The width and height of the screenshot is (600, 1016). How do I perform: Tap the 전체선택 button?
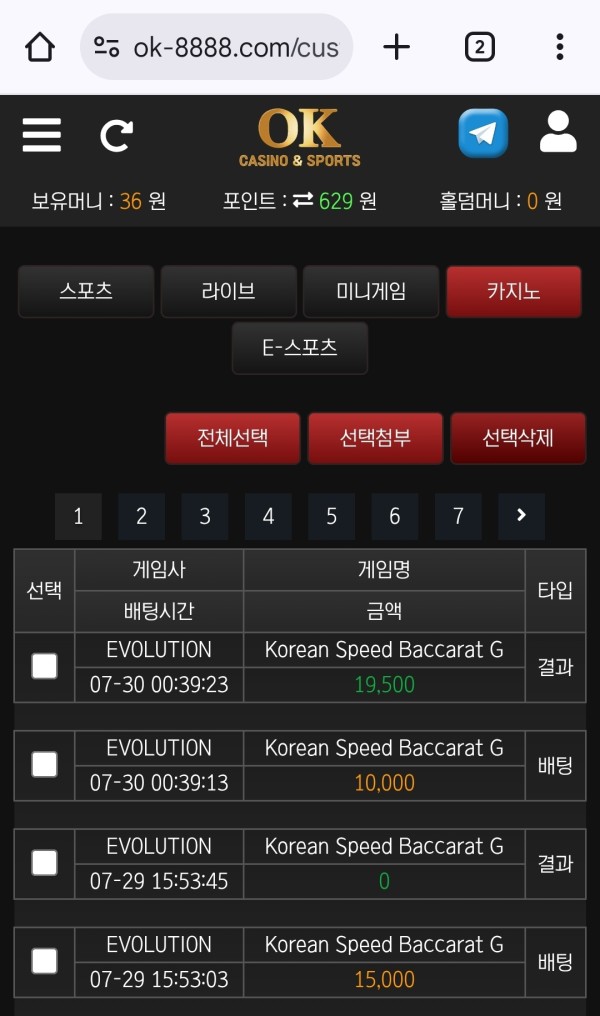pos(232,438)
